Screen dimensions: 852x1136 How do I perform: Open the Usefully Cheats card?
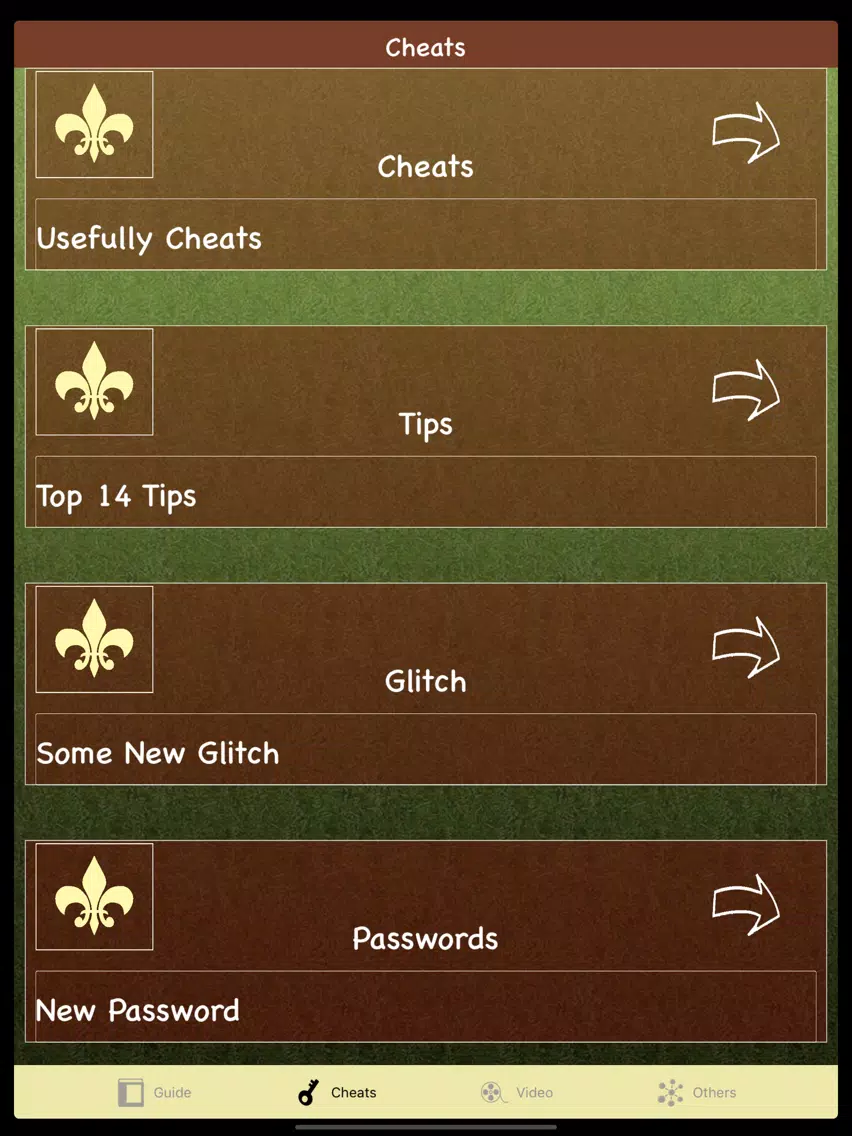pos(425,168)
